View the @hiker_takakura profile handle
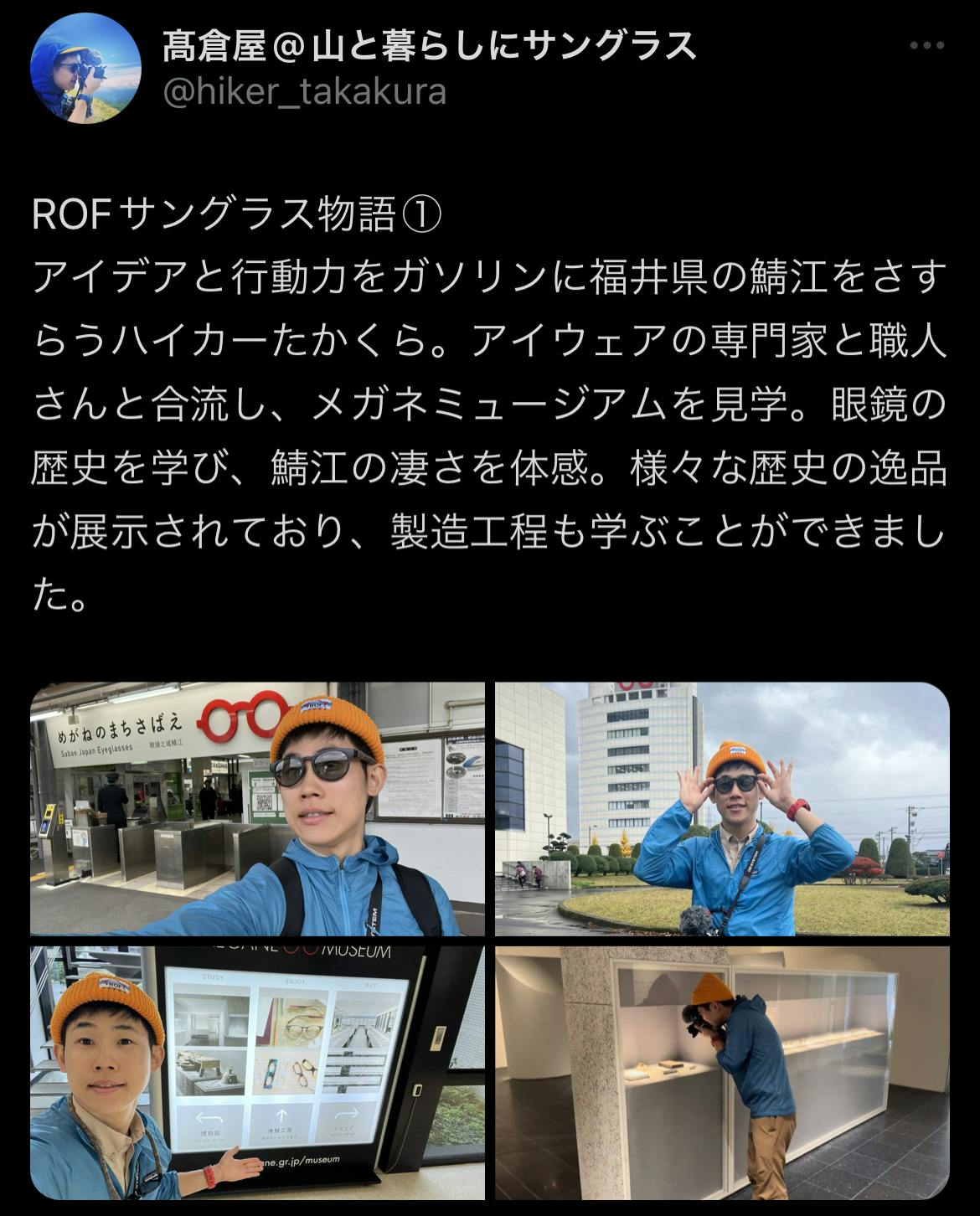This screenshot has width=980, height=1216. click(304, 91)
